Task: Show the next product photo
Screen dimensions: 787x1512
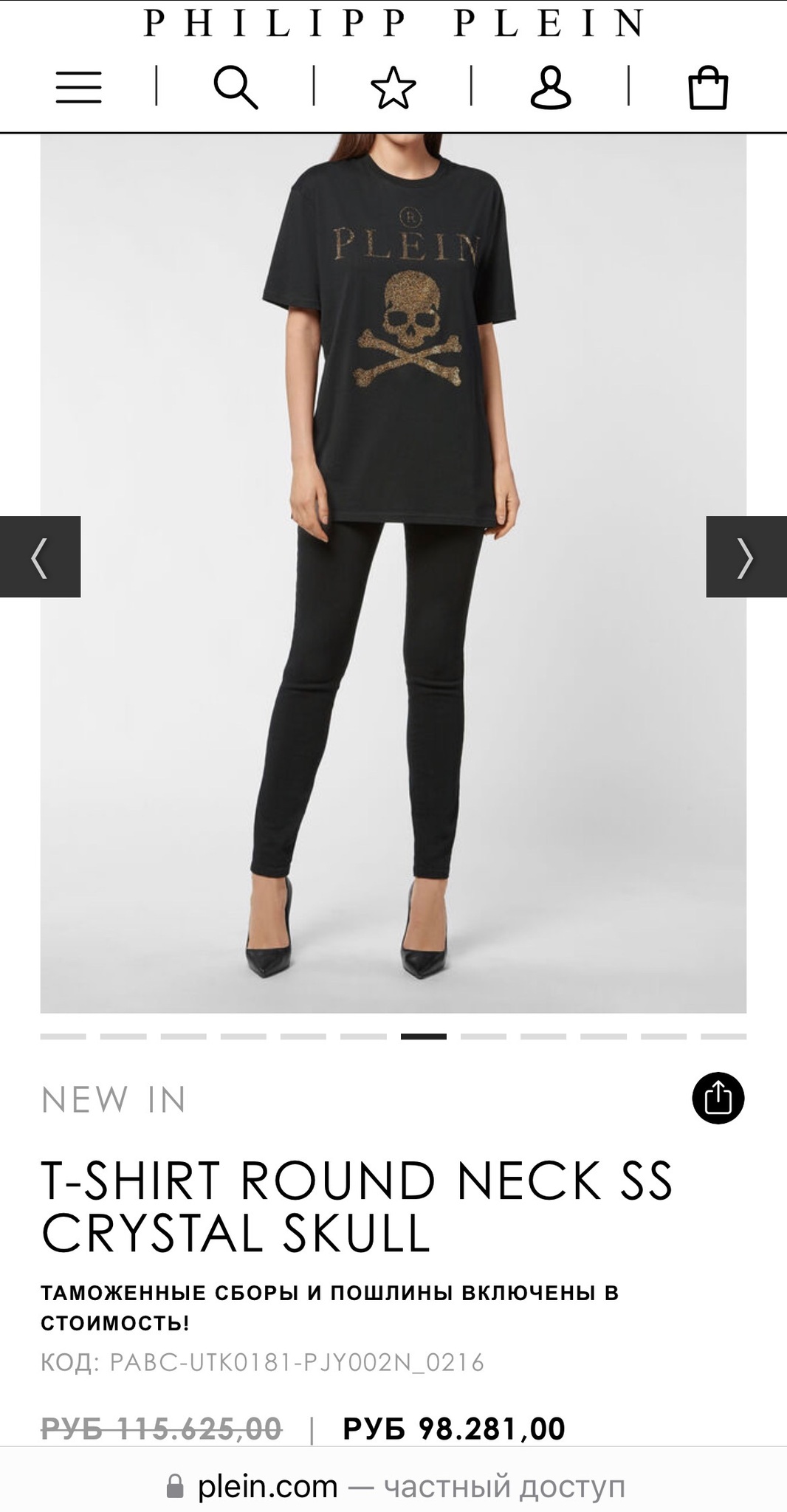Action: coord(746,557)
